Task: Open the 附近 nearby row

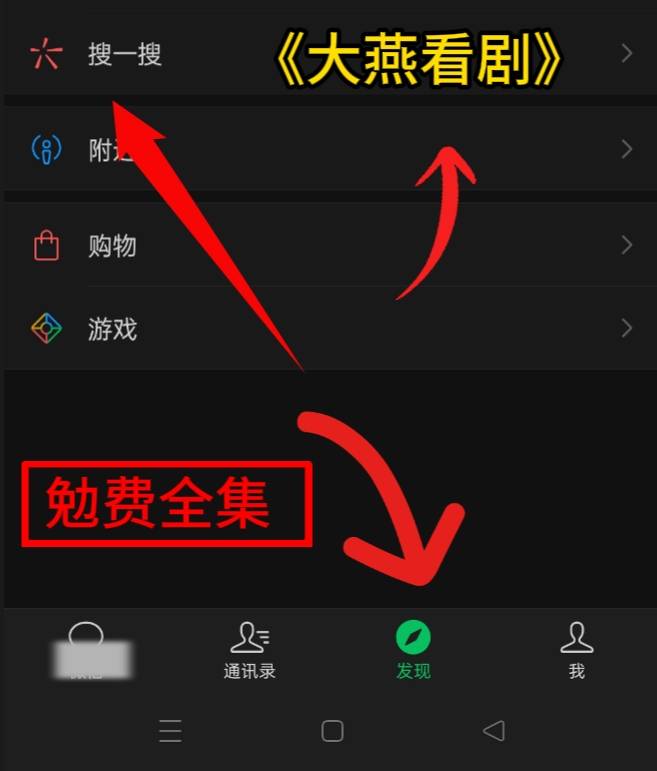Action: pyautogui.click(x=100, y=150)
